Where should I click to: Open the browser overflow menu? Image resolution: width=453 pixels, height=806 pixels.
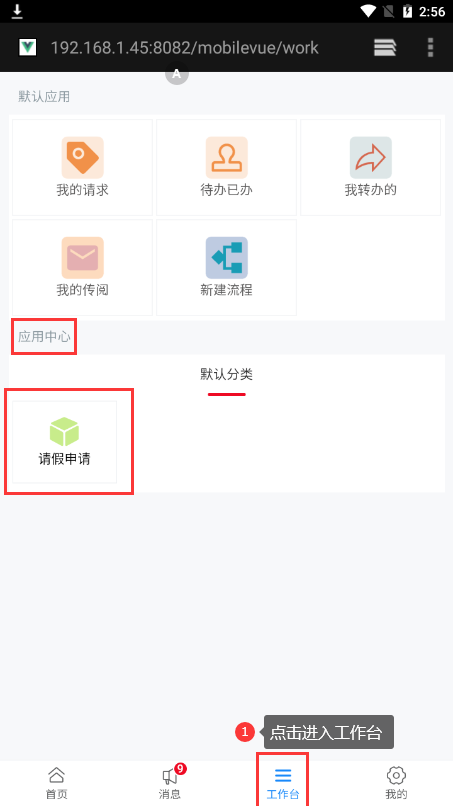point(430,47)
